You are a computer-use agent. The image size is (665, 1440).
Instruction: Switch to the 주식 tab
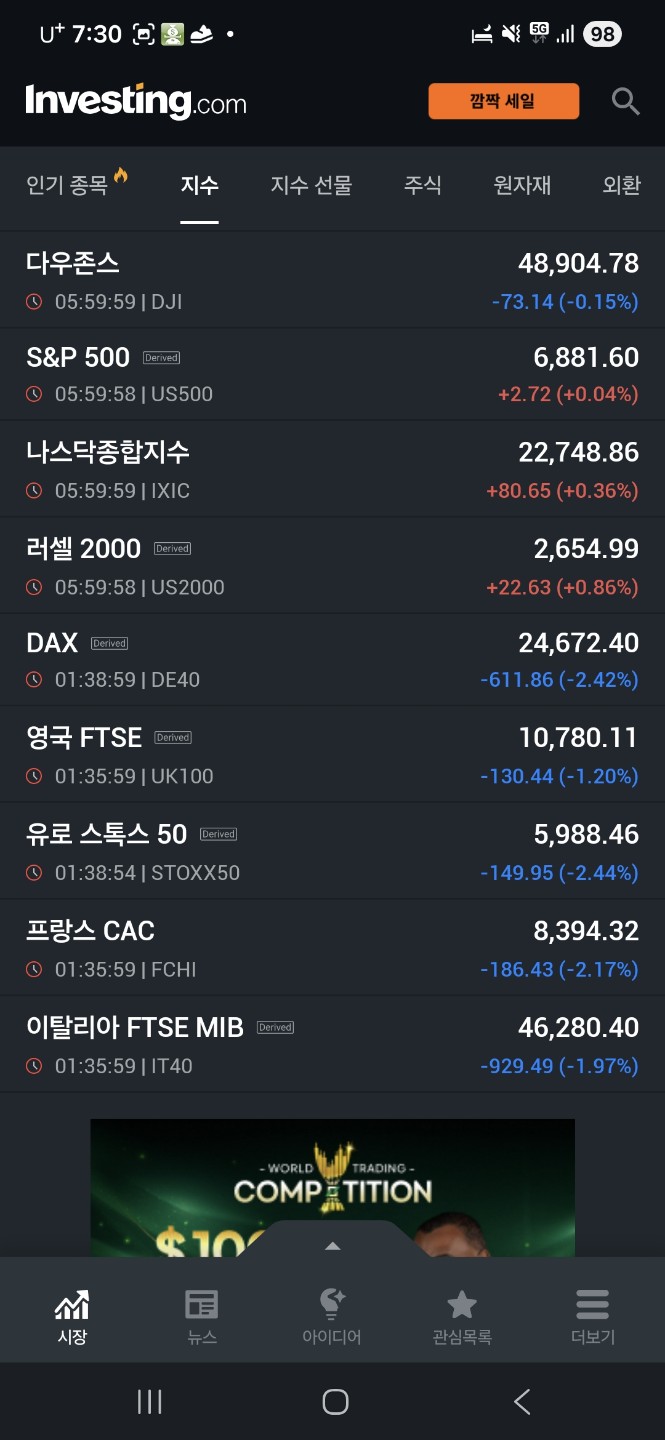click(x=422, y=185)
